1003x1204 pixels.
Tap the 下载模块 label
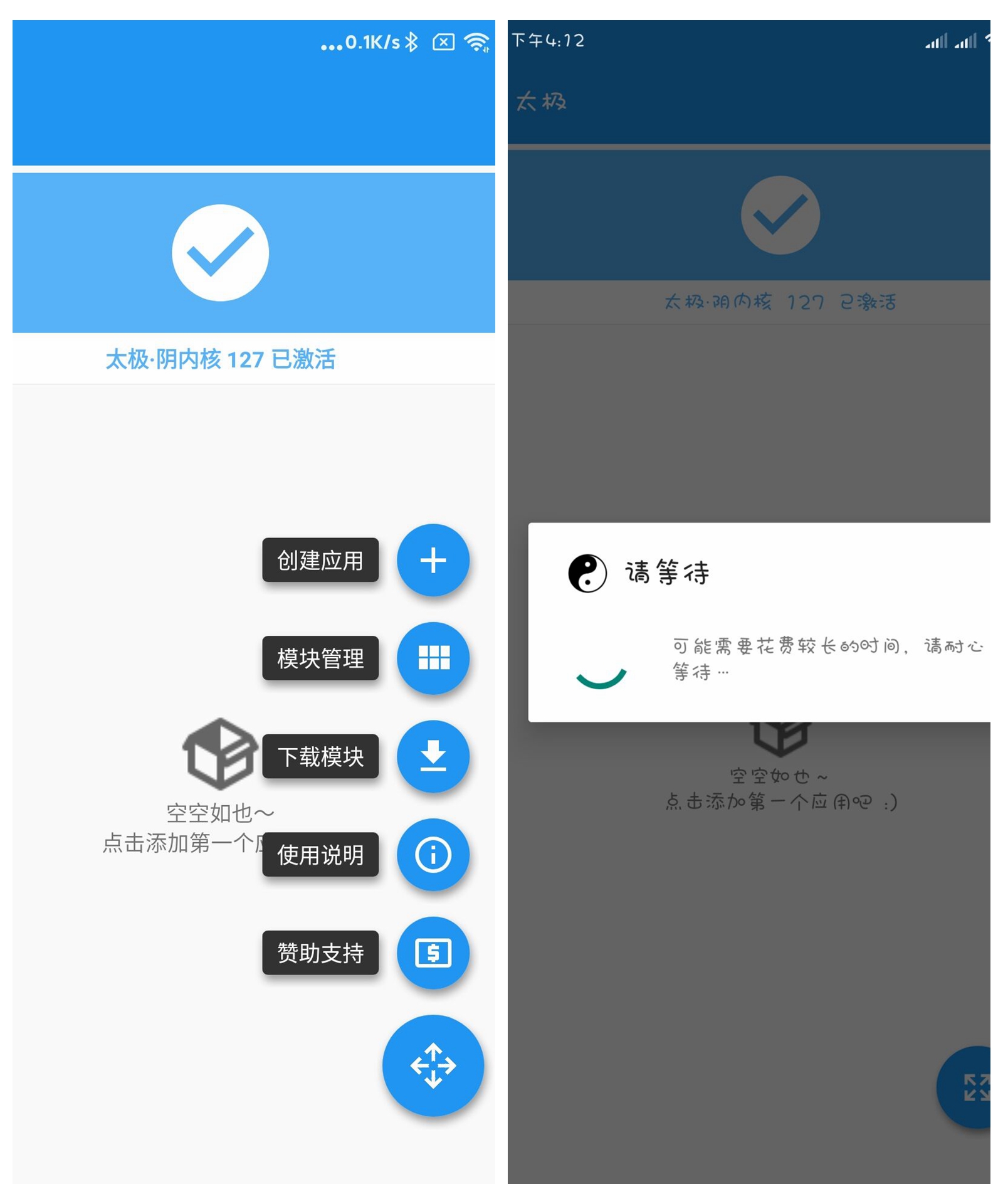point(320,756)
